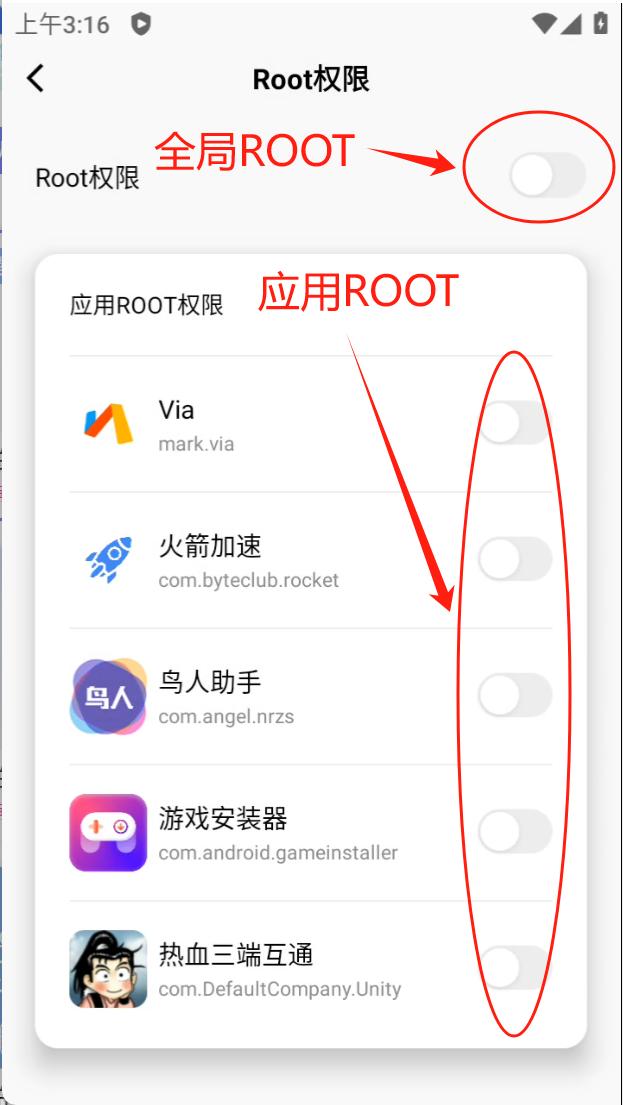Image resolution: width=623 pixels, height=1105 pixels.
Task: Enable root for 鸟人助手
Action: click(x=515, y=696)
